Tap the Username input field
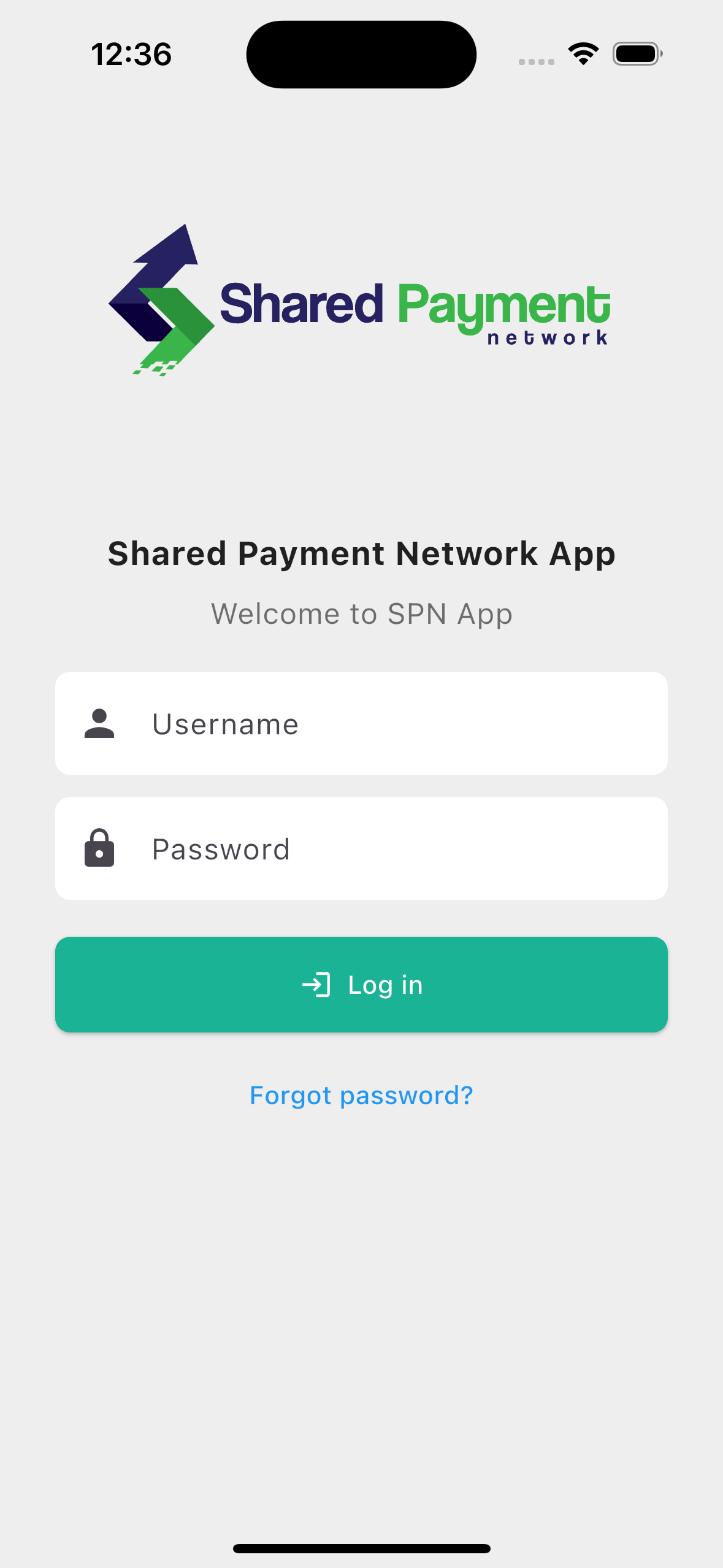The height and width of the screenshot is (1568, 723). click(x=380, y=724)
